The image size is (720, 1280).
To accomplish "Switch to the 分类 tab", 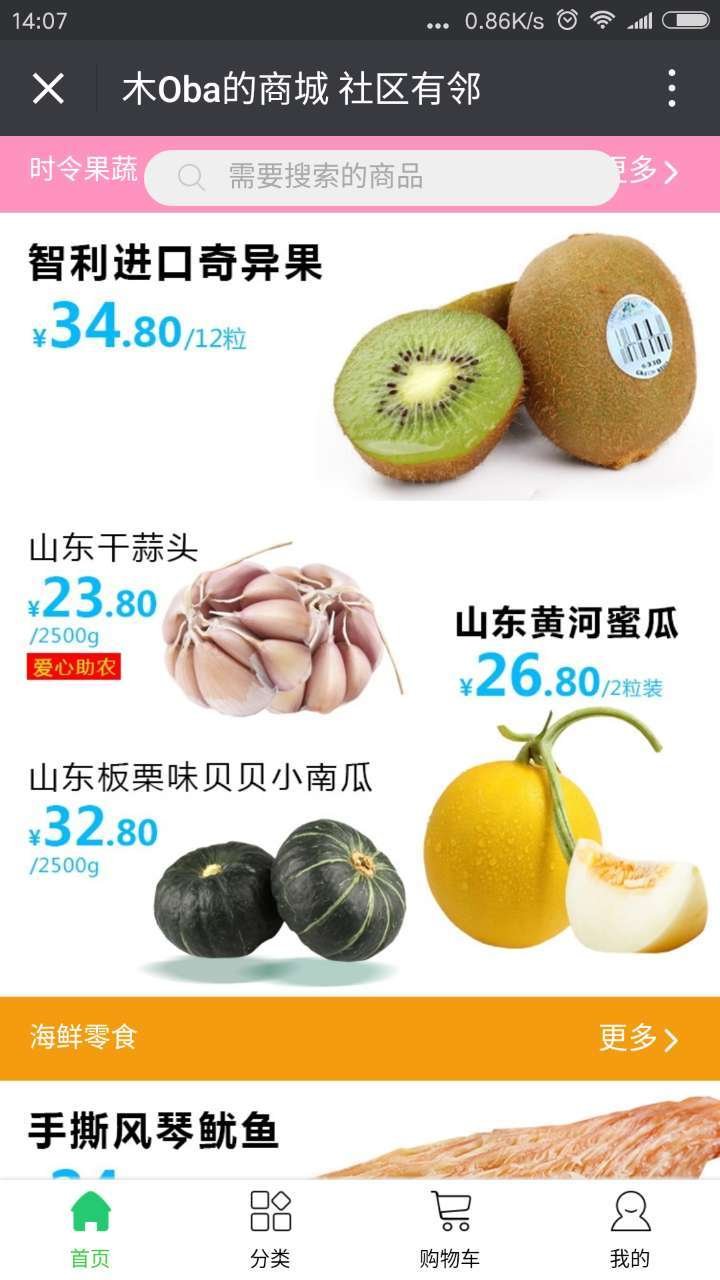I will click(x=270, y=1229).
